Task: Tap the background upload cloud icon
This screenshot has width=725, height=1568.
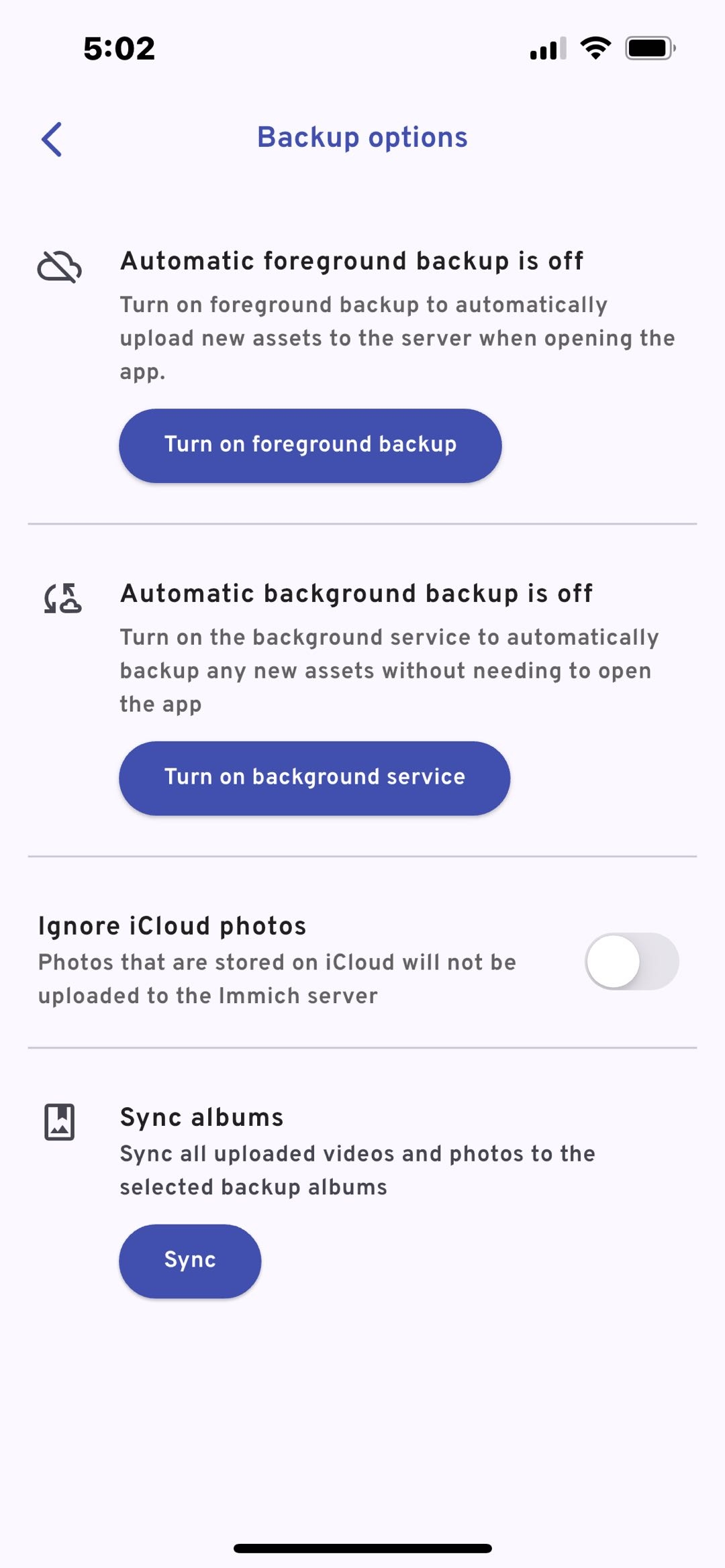Action: pyautogui.click(x=62, y=599)
